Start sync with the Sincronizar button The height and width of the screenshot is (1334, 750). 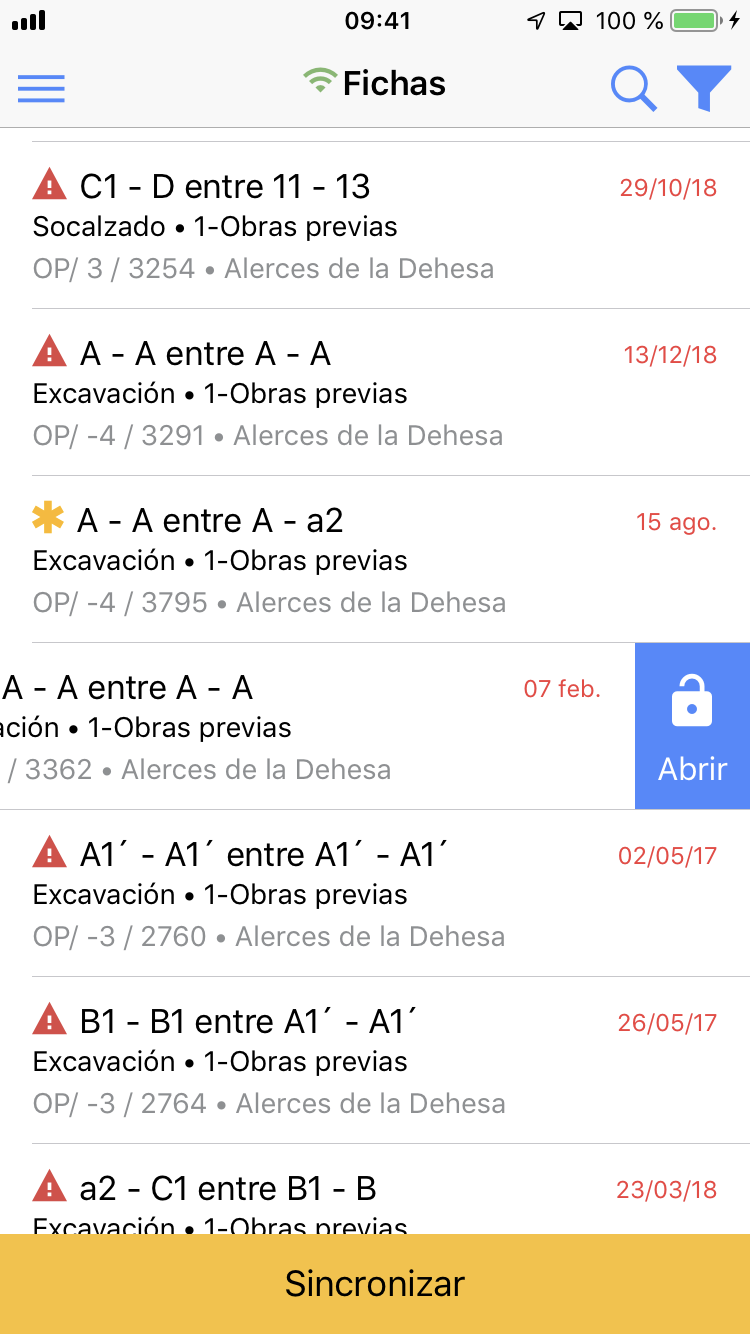(x=375, y=1283)
